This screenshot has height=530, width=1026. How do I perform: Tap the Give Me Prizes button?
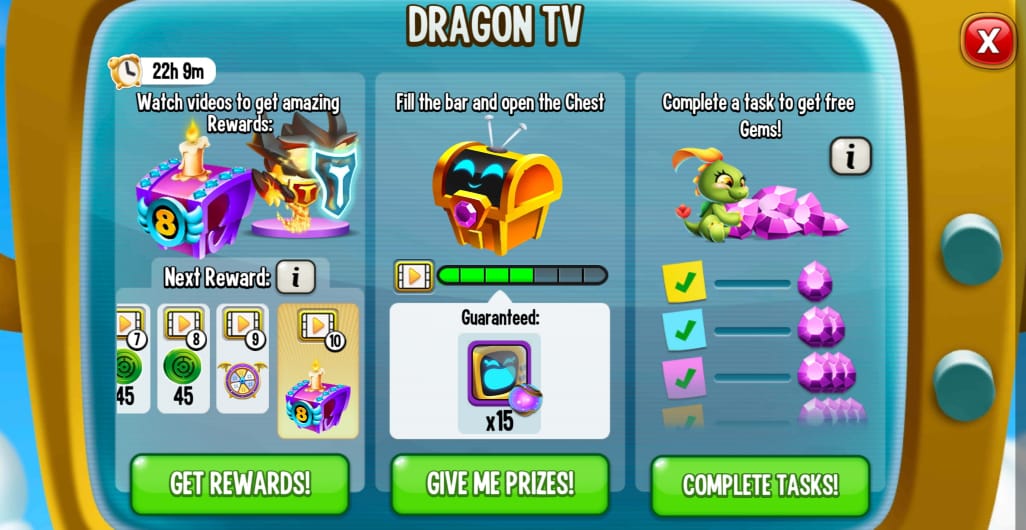[x=500, y=483]
